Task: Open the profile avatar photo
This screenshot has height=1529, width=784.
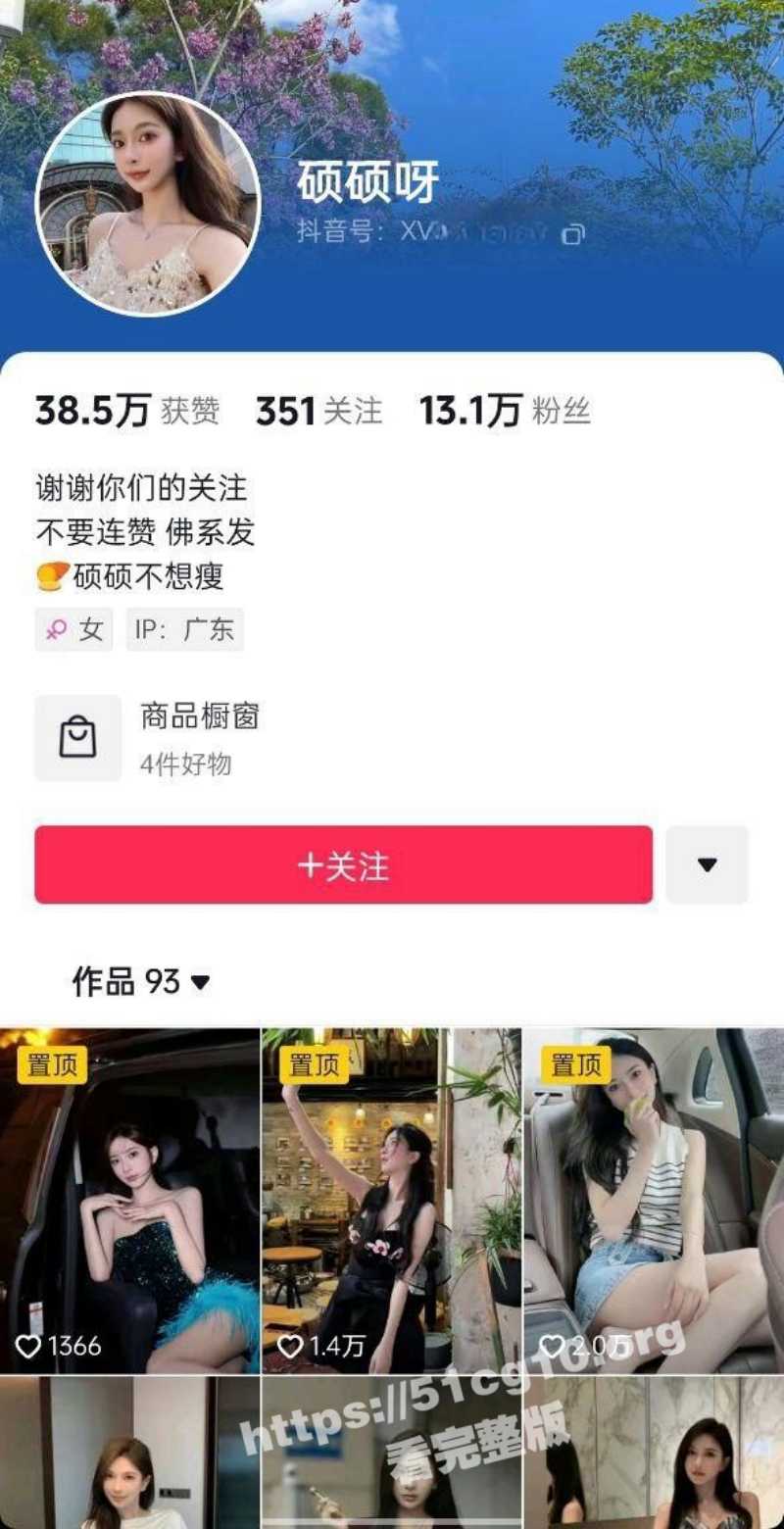Action: [148, 205]
